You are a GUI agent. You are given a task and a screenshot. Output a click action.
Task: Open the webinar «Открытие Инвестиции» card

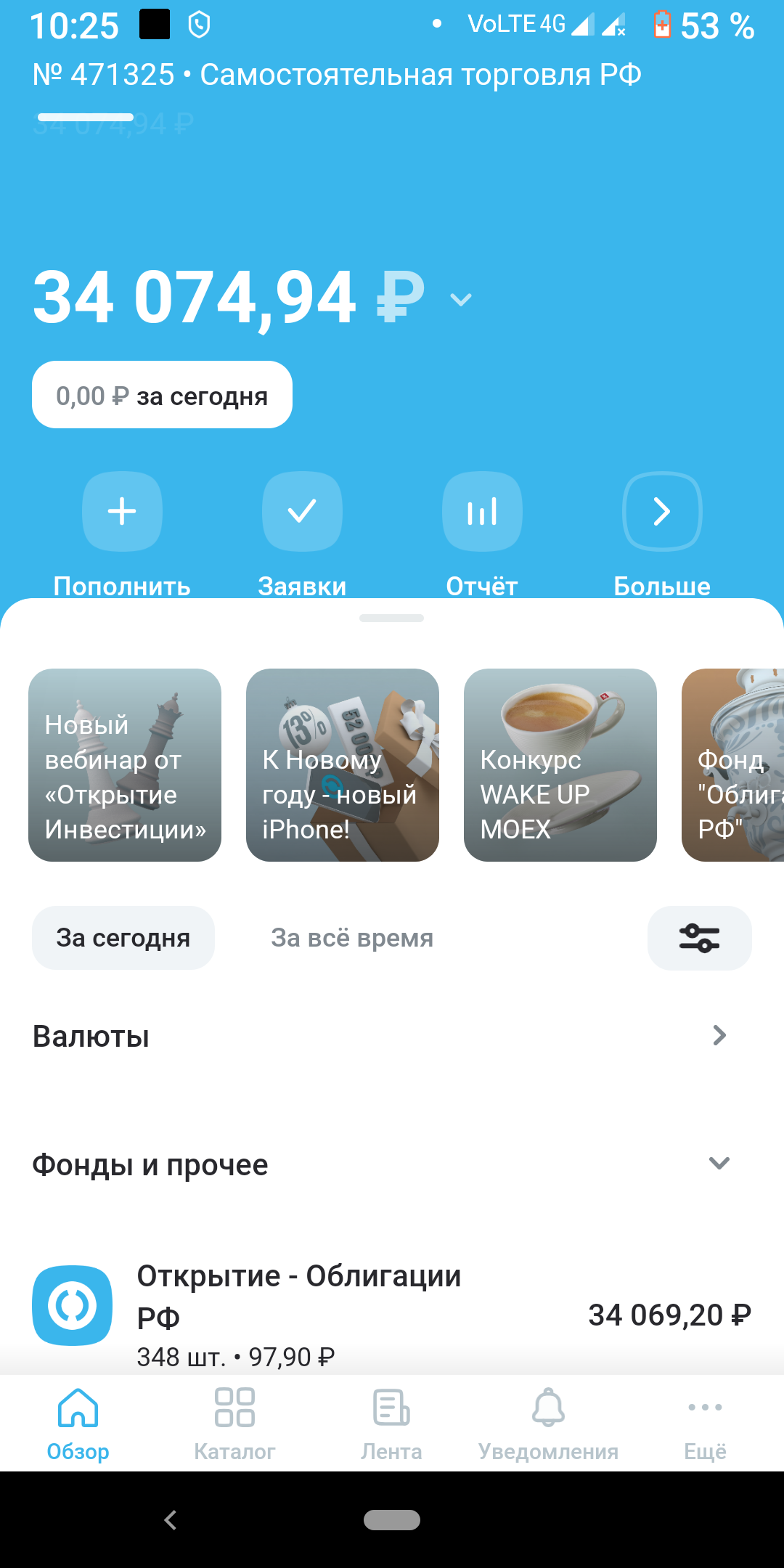click(x=125, y=765)
